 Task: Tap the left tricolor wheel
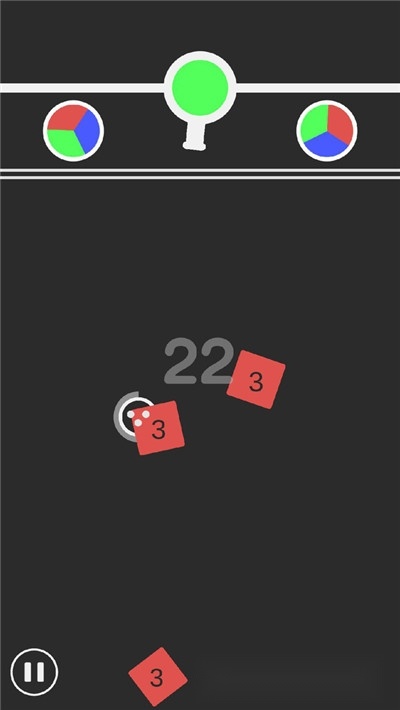[73, 131]
